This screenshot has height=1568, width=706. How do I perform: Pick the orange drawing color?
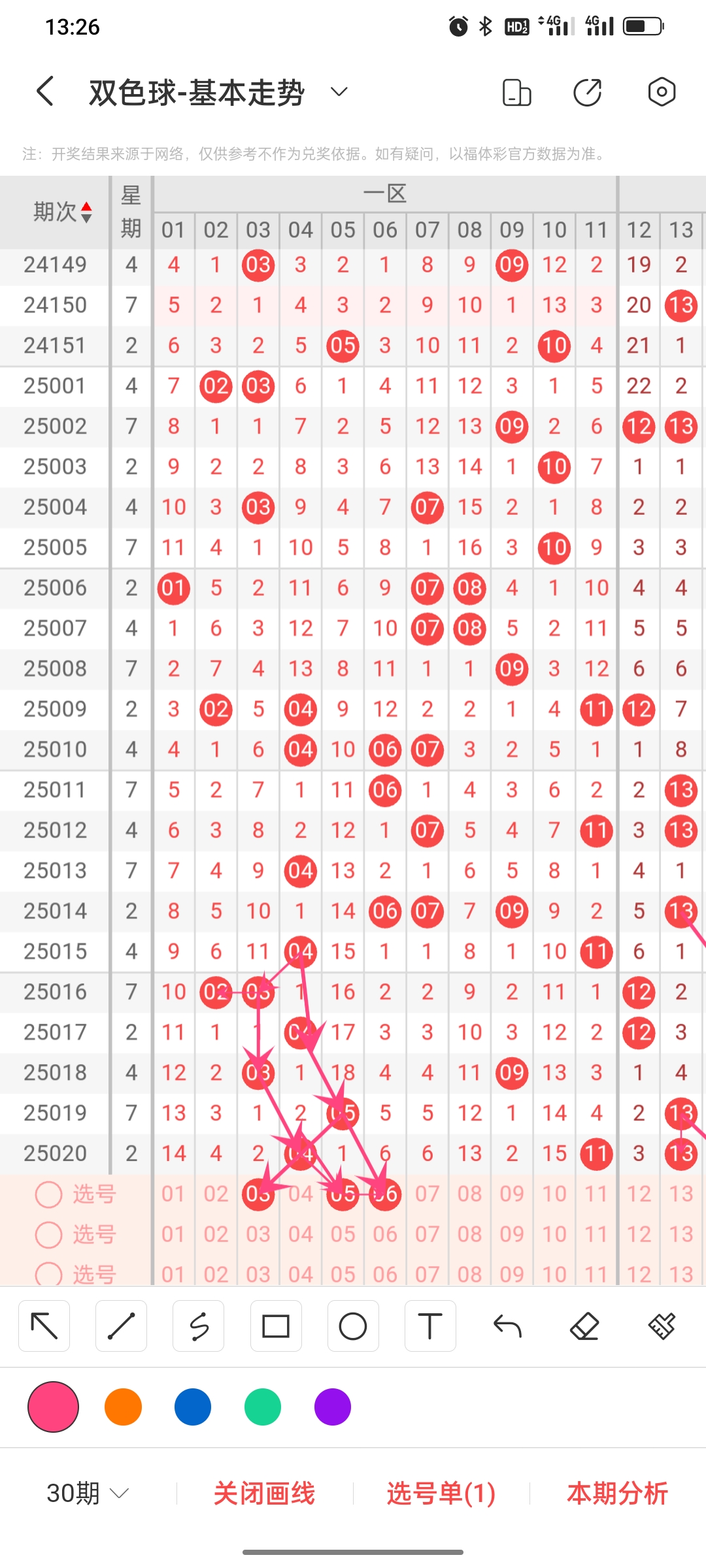pyautogui.click(x=123, y=1407)
